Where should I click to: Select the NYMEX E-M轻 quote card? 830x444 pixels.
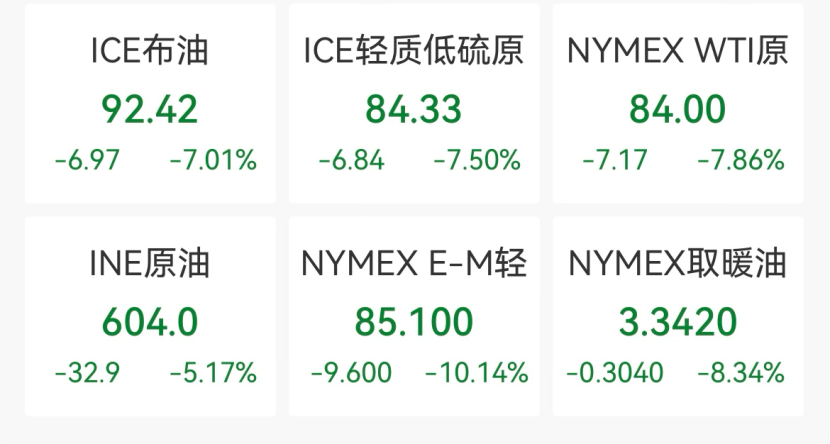click(414, 318)
